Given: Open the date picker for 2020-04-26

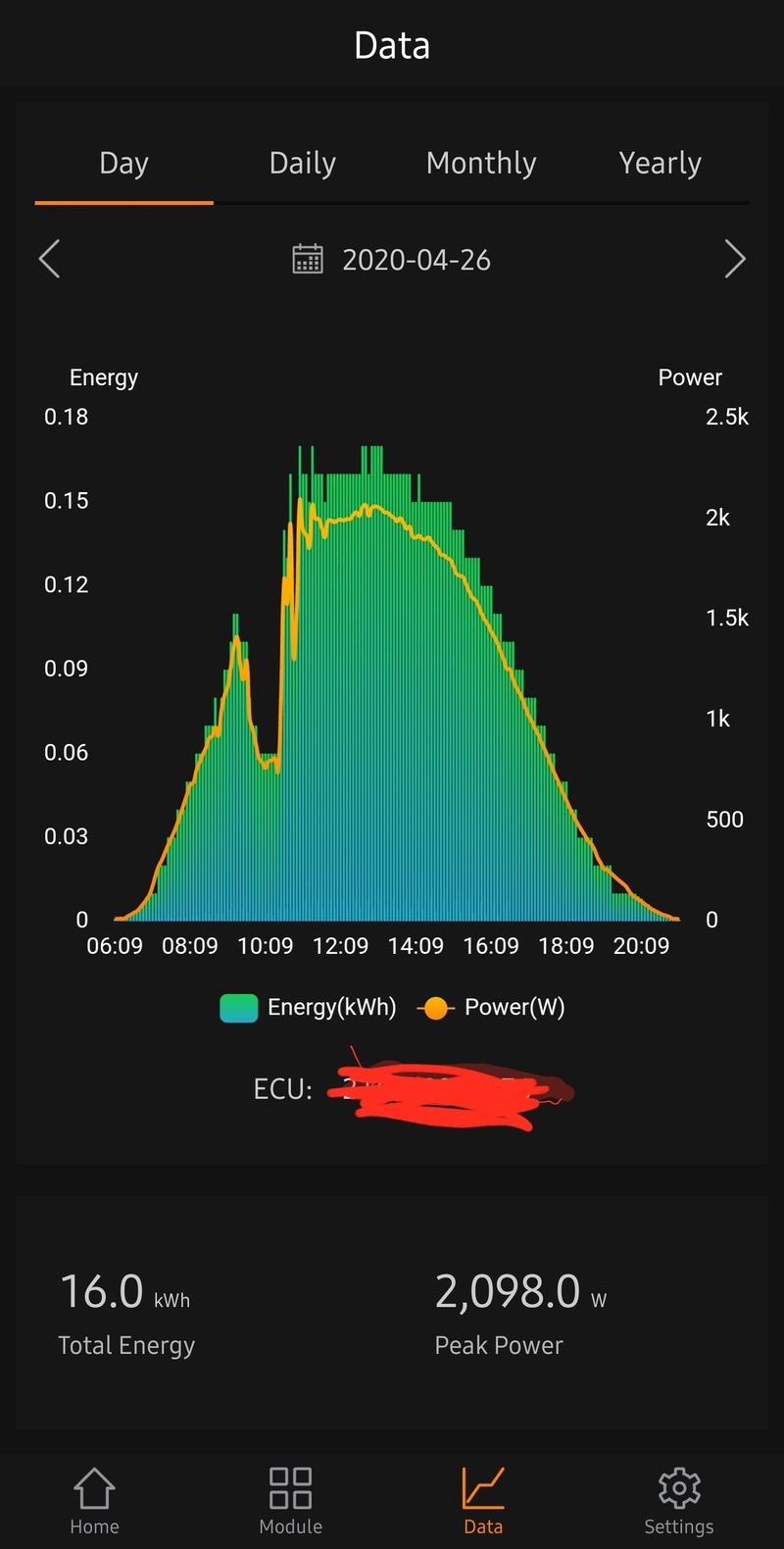Looking at the screenshot, I should (392, 260).
